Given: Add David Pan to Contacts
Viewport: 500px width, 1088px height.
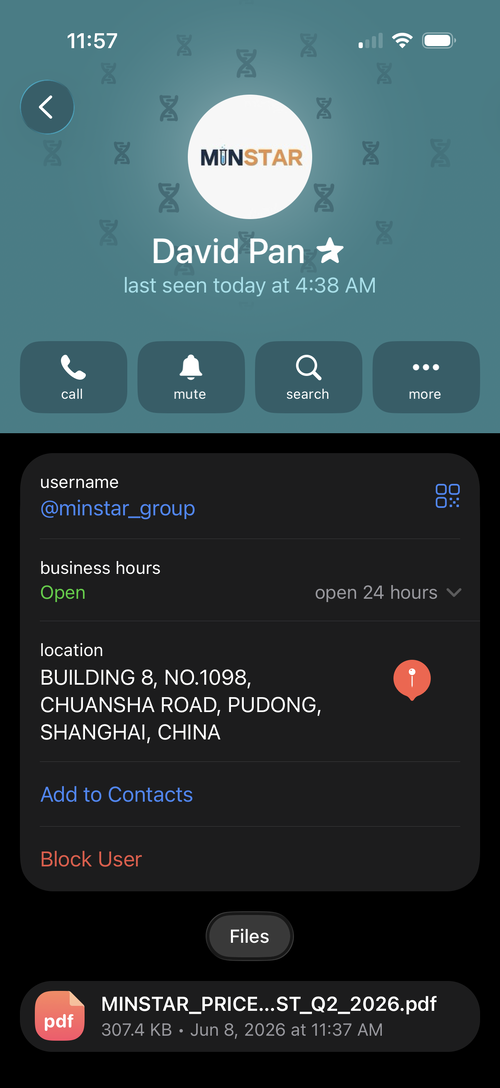Looking at the screenshot, I should tap(117, 794).
